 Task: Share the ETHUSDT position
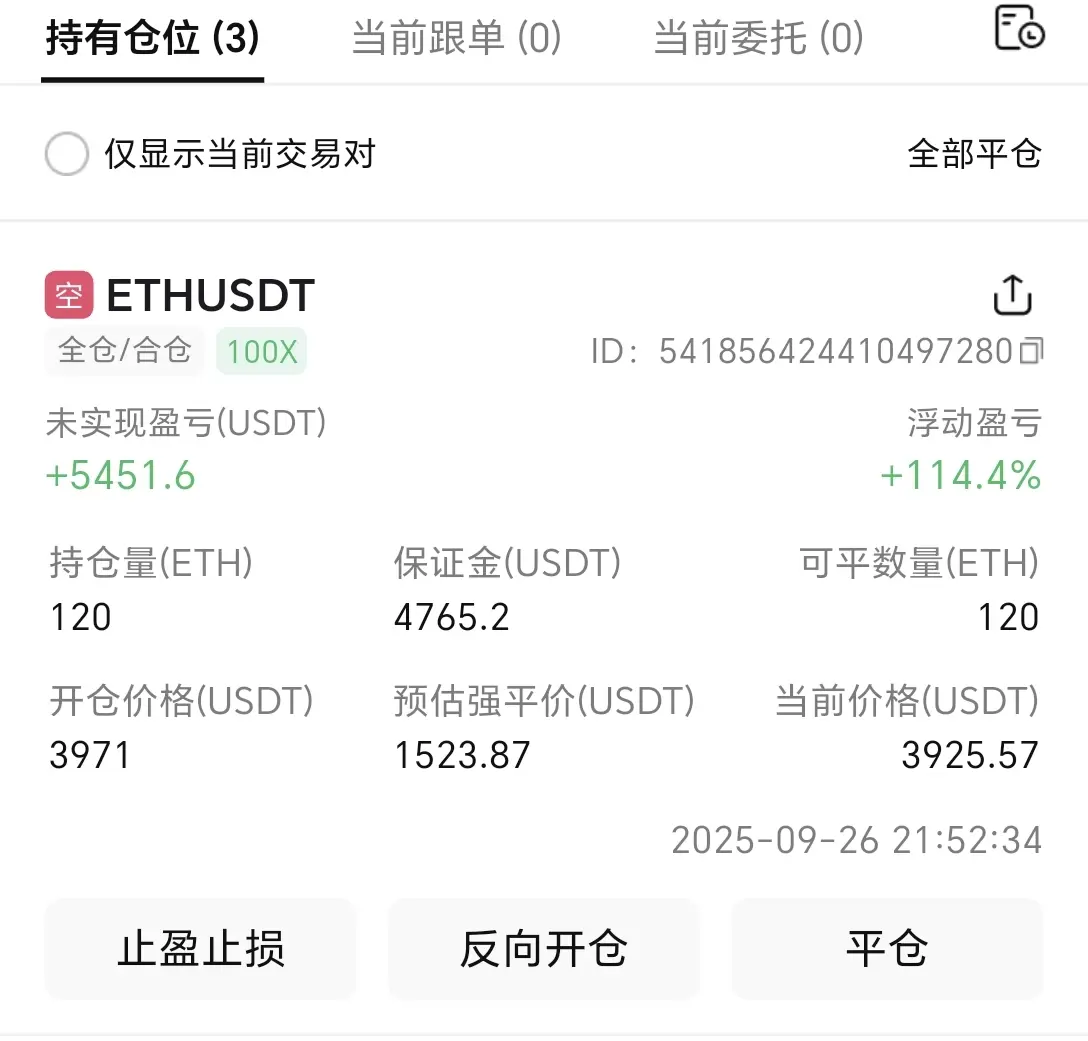1012,295
